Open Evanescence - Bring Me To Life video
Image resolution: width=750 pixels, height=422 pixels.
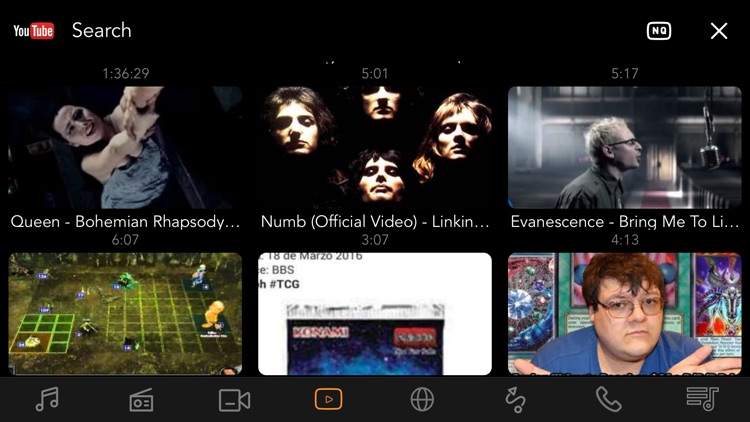[624, 147]
